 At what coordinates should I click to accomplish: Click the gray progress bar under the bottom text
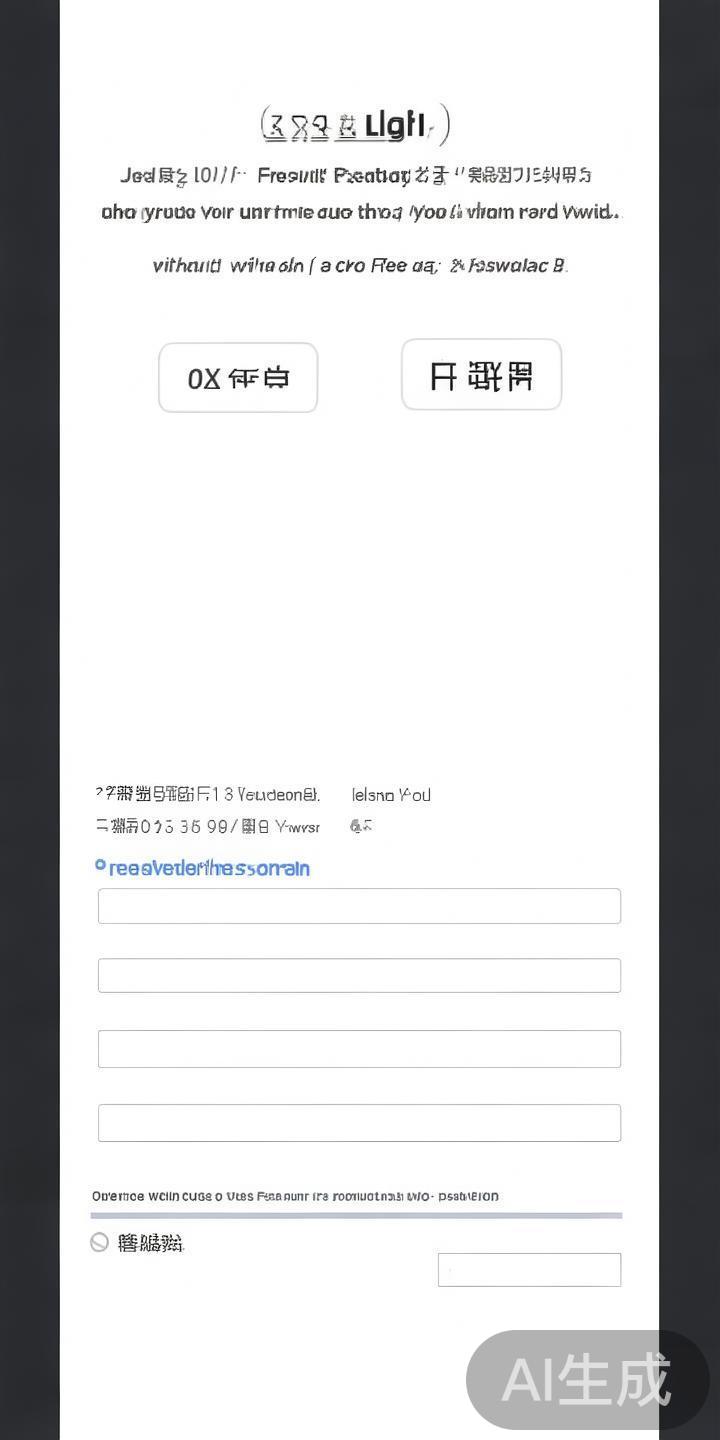point(359,1215)
